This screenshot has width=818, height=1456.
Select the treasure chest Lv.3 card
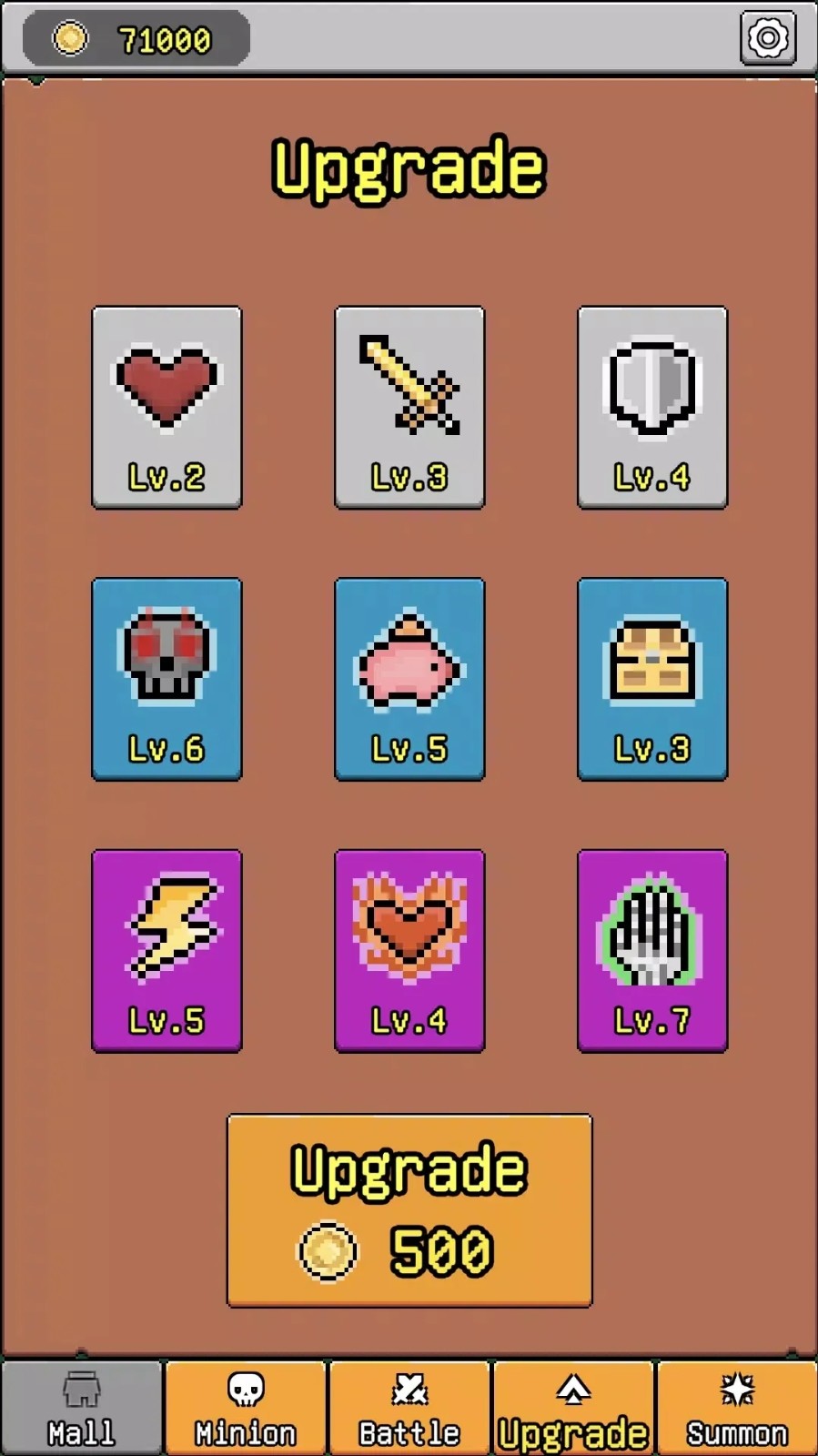[652, 679]
